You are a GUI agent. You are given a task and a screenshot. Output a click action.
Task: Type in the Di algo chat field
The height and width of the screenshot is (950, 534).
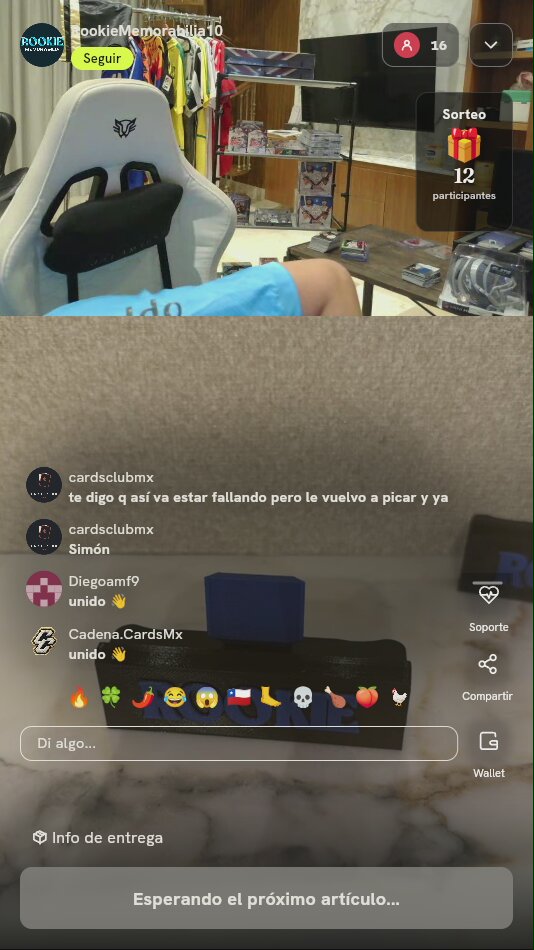(239, 743)
